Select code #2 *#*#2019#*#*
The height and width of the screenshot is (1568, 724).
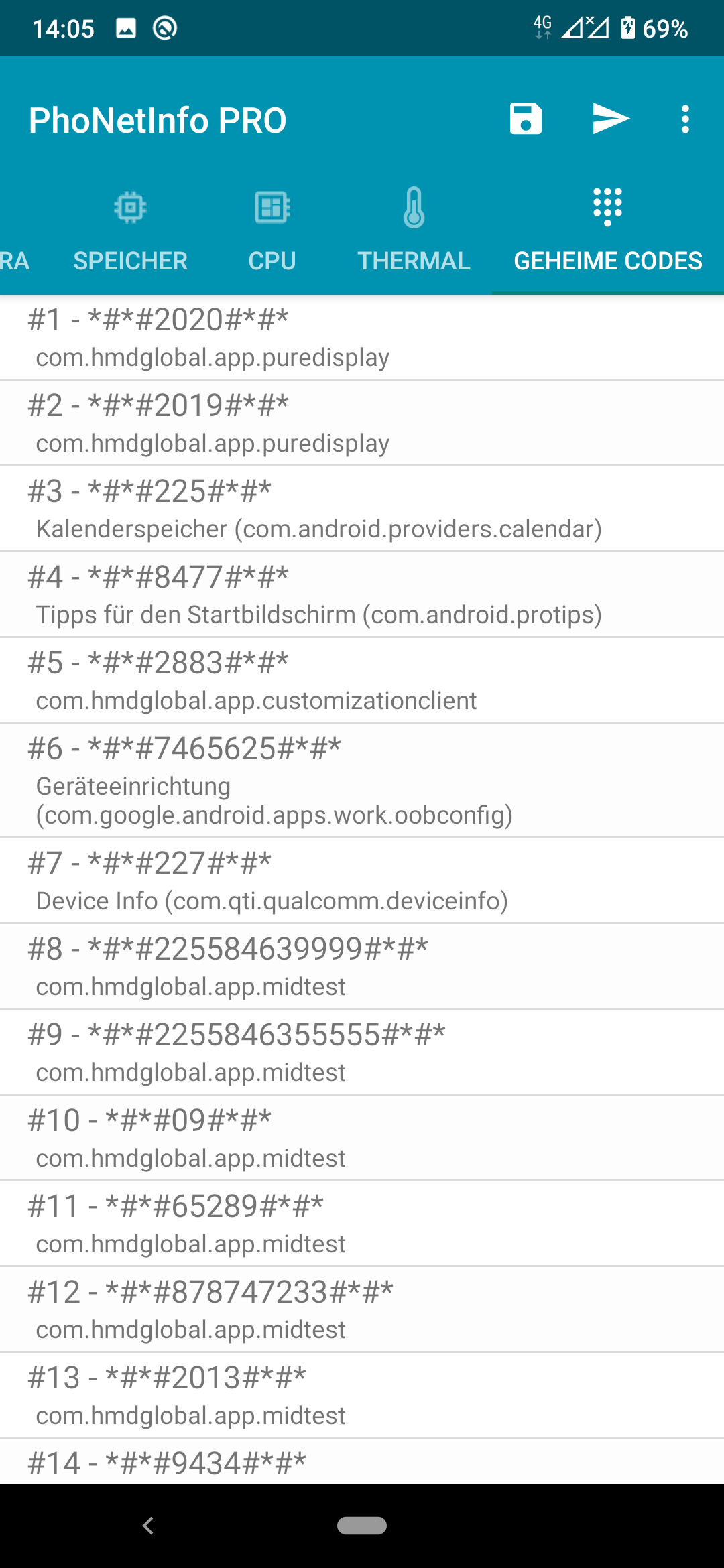click(362, 423)
